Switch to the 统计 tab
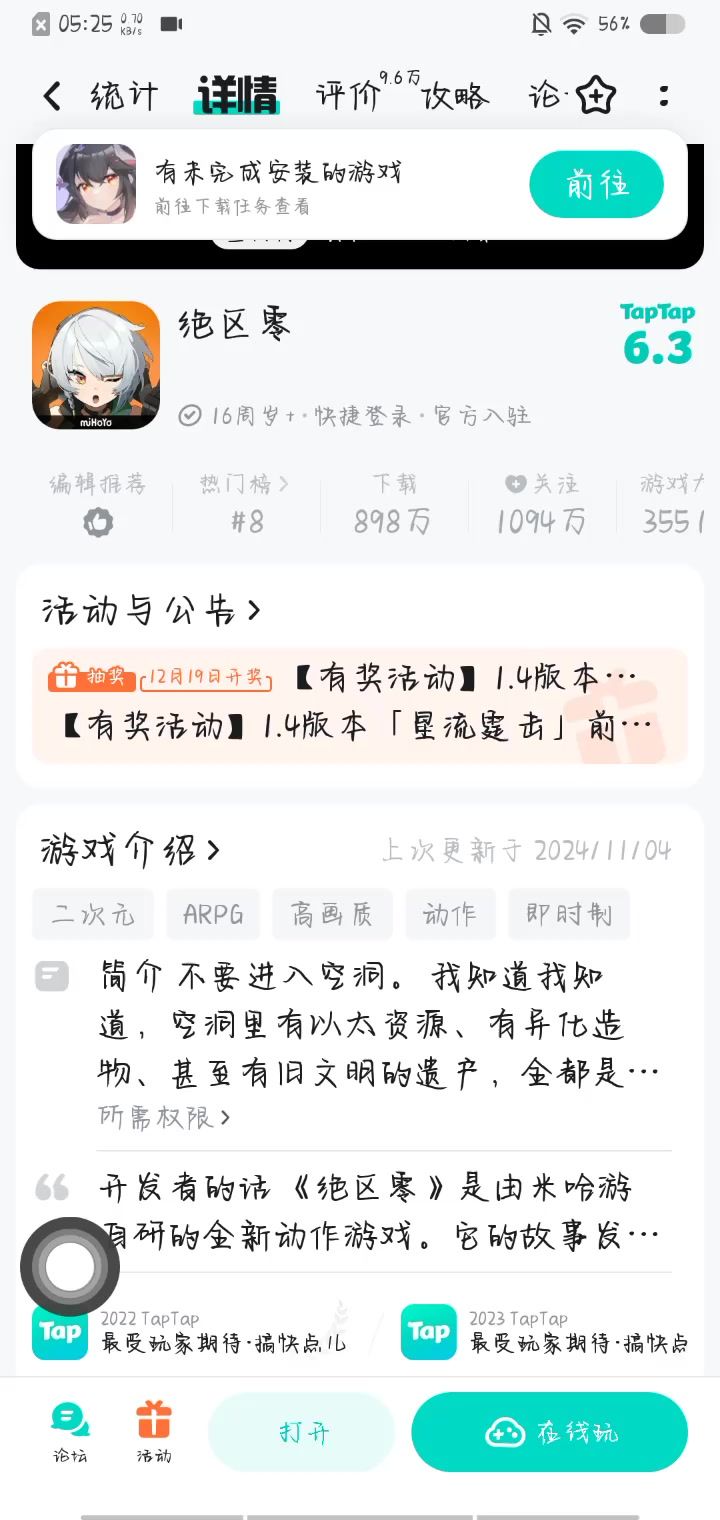The height and width of the screenshot is (1520, 720). 124,96
